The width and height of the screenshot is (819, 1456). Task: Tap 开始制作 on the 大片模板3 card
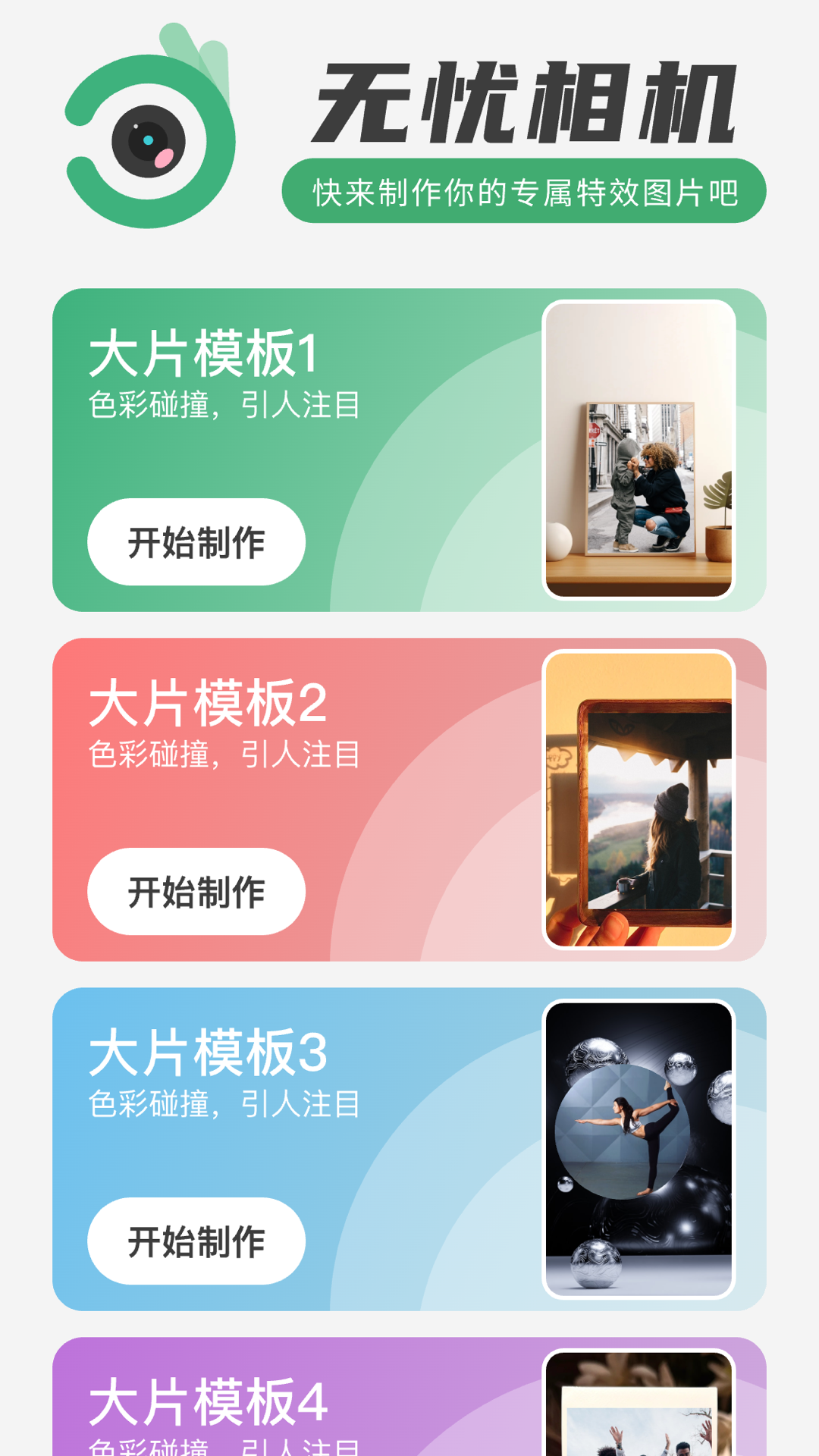[196, 1241]
